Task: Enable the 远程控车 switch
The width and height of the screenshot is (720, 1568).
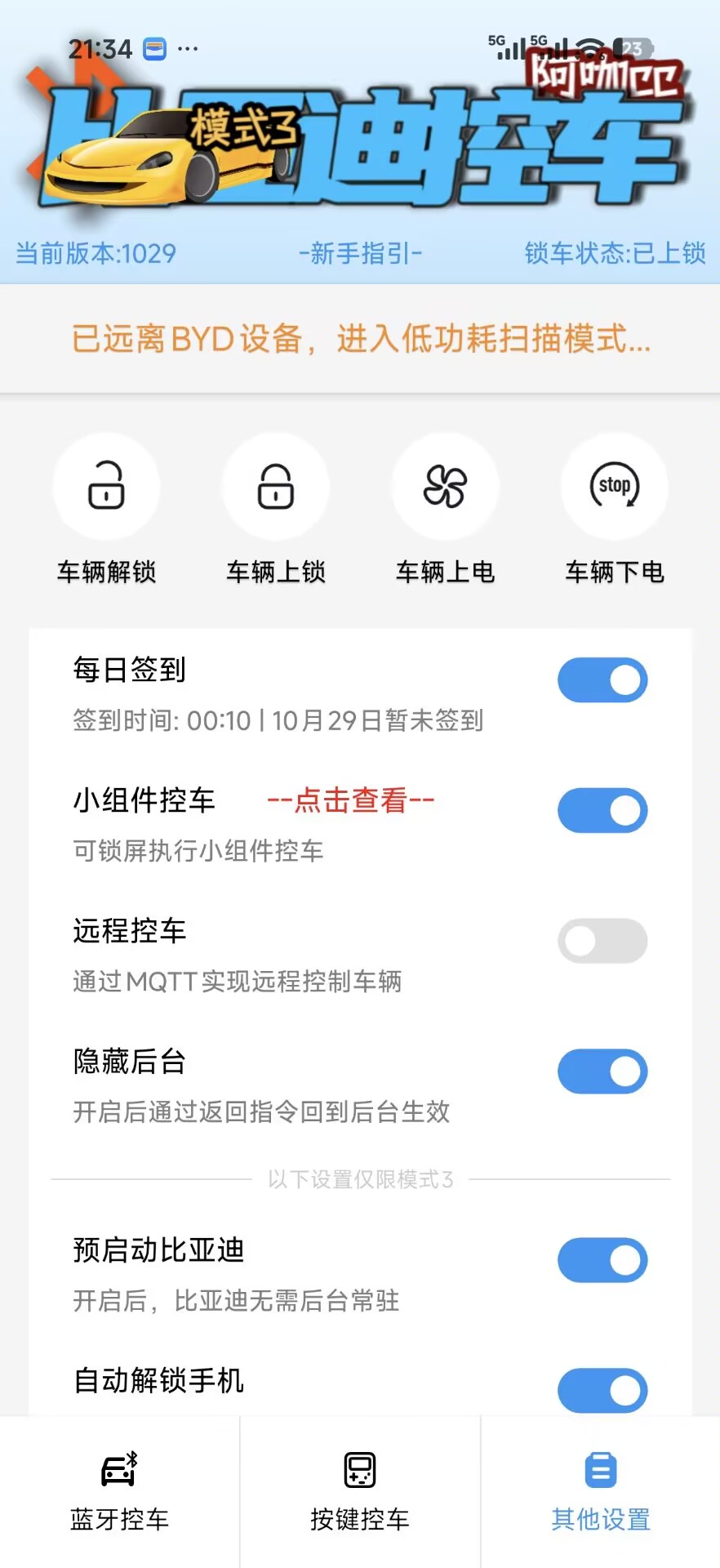Action: point(602,942)
